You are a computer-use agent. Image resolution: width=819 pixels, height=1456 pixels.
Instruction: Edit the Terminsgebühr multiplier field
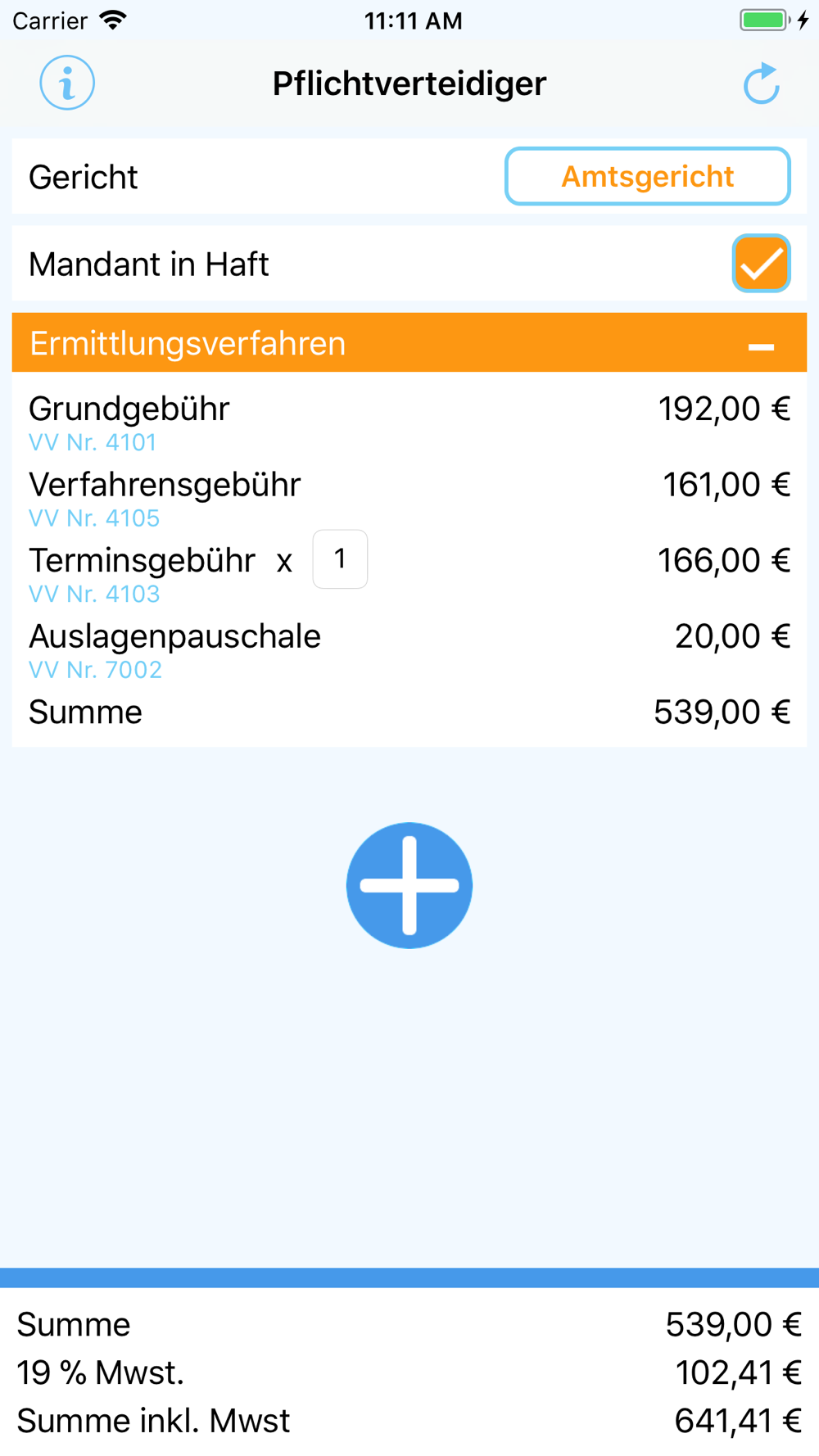click(x=340, y=559)
